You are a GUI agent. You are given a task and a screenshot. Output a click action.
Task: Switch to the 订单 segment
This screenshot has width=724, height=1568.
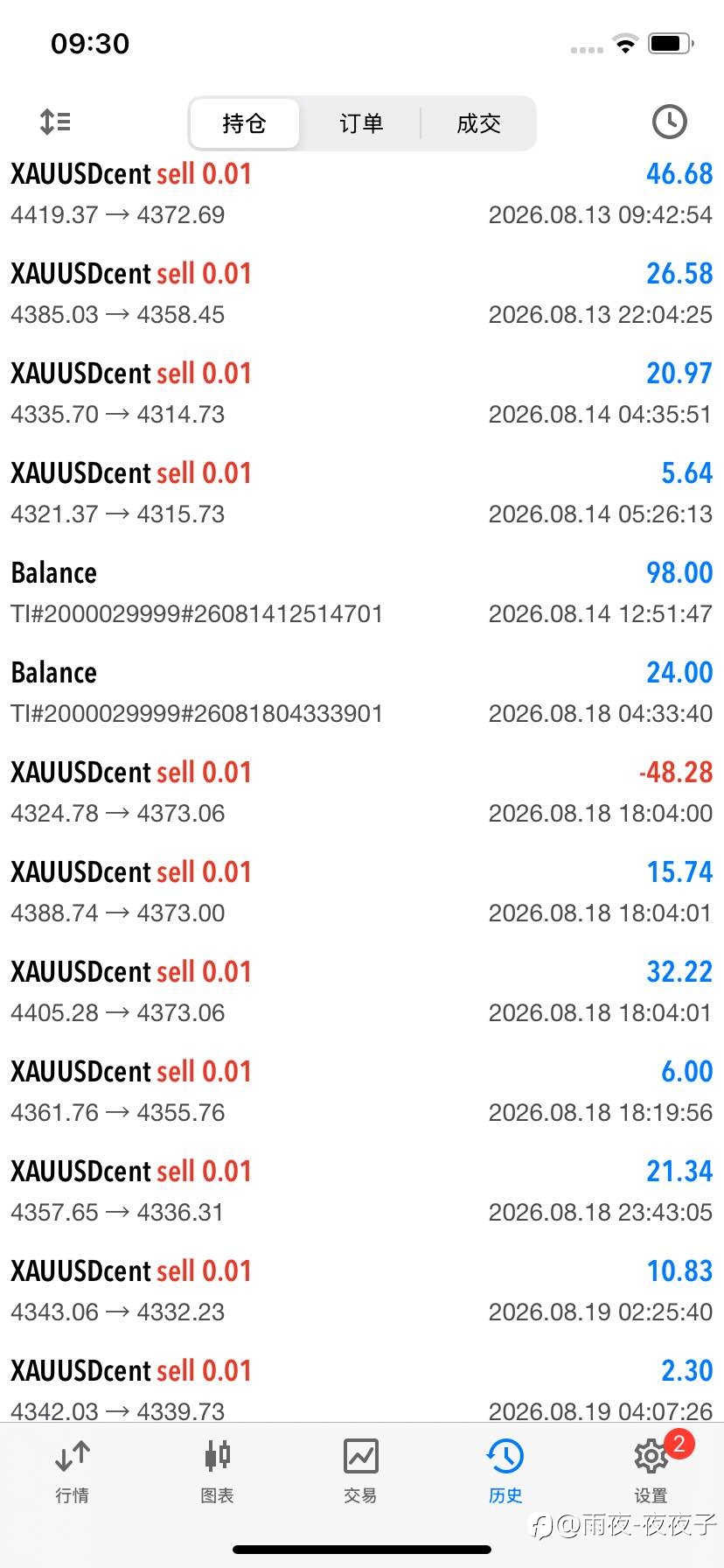tap(361, 123)
